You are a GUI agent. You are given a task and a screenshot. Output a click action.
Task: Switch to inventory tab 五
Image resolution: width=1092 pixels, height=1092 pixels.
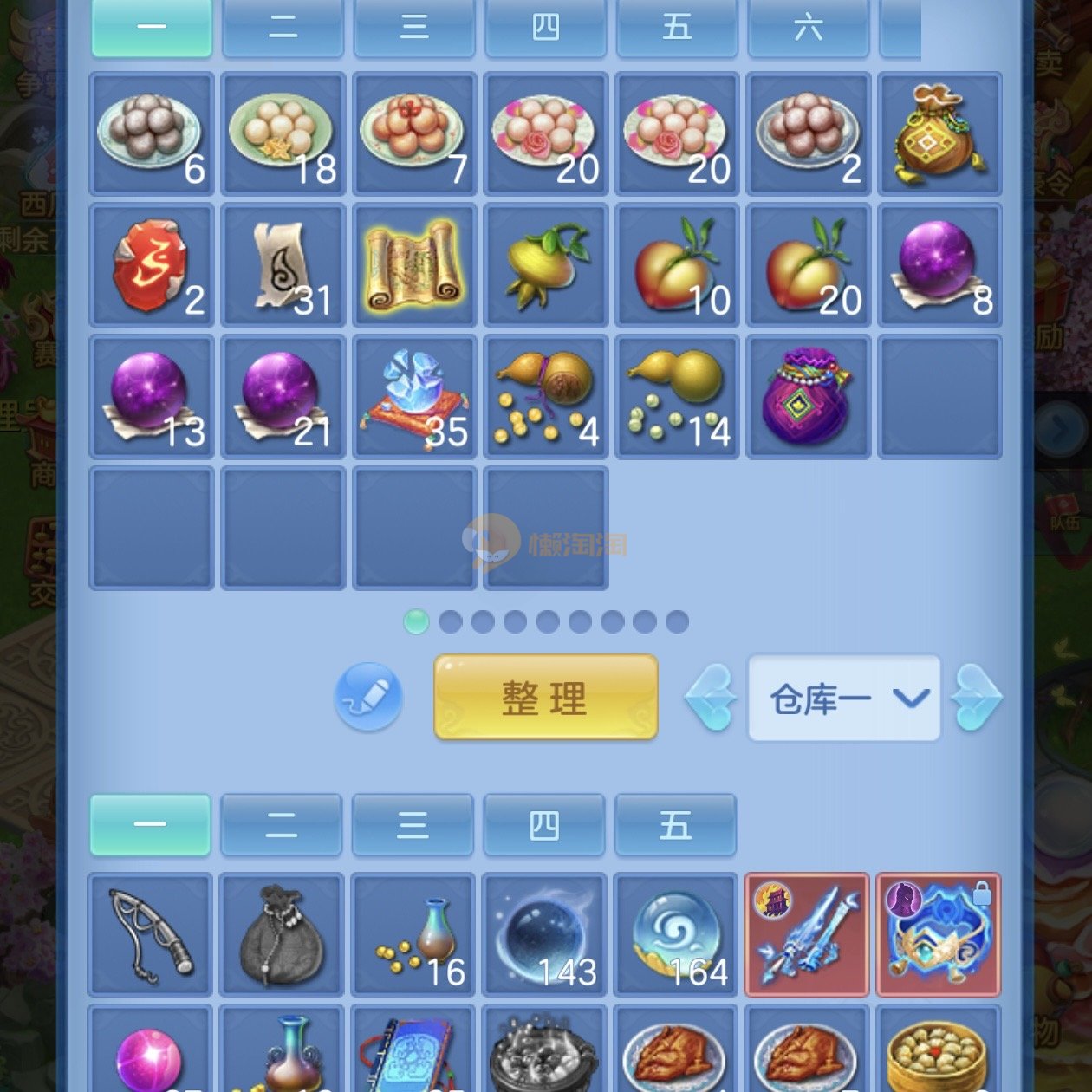point(675,825)
